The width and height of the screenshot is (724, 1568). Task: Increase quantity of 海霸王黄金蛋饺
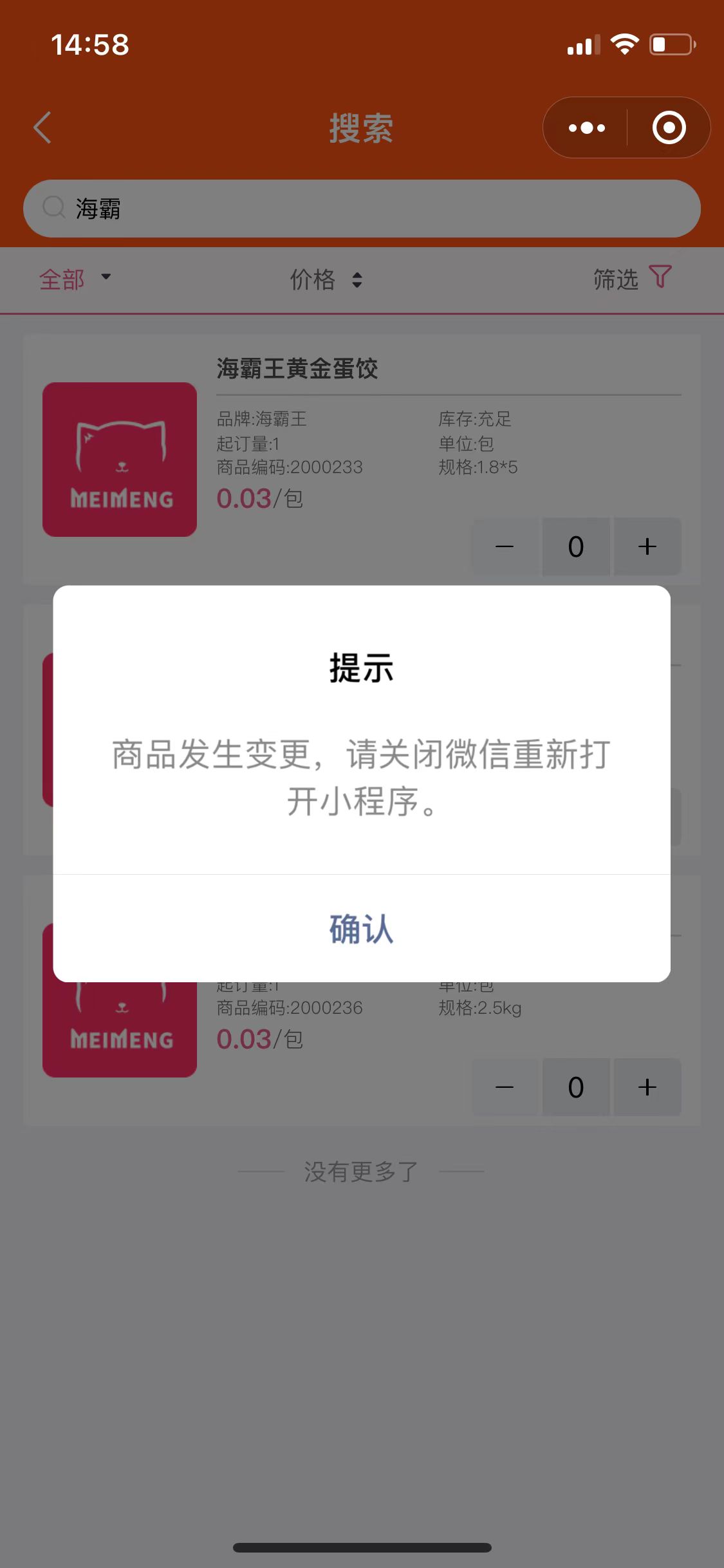pyautogui.click(x=647, y=546)
